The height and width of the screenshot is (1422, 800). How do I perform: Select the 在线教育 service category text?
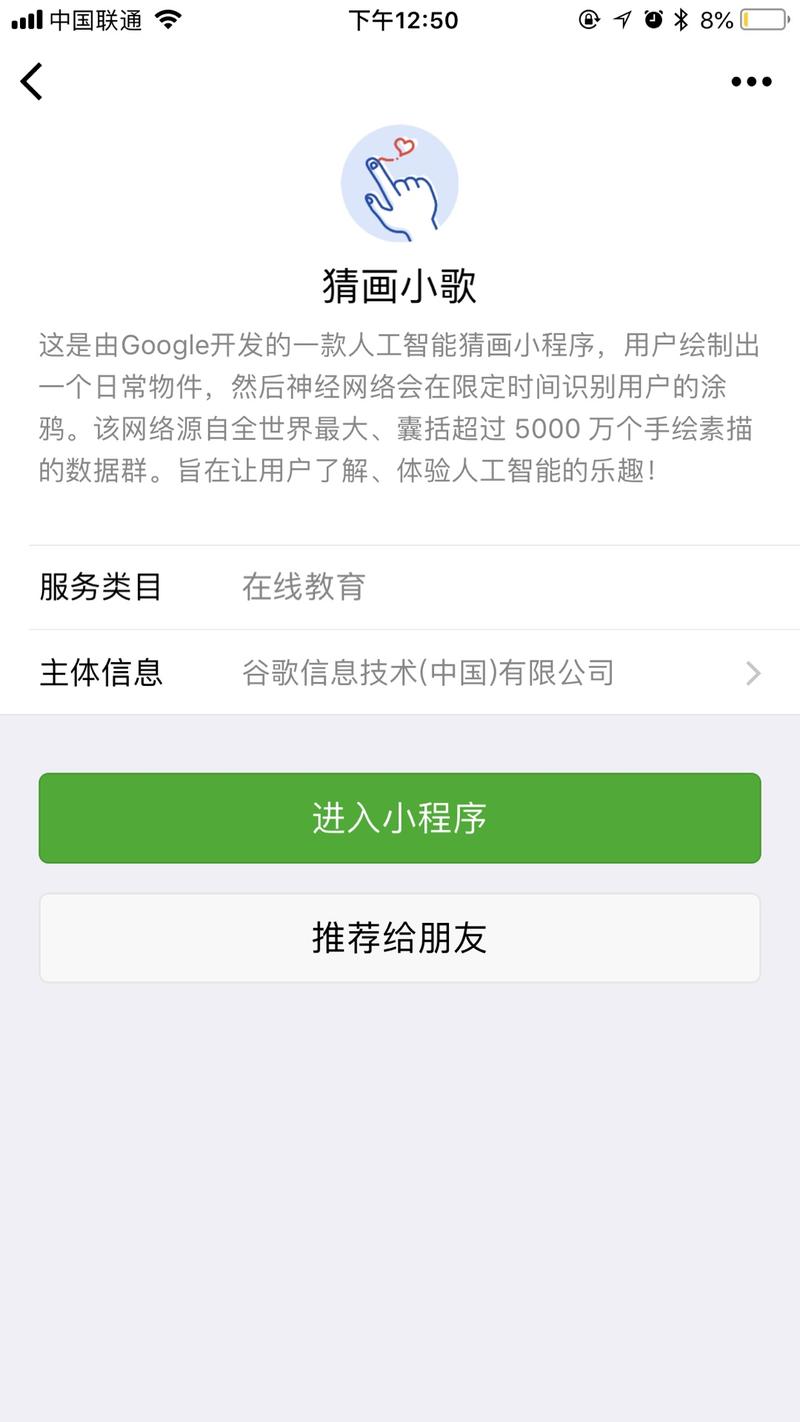point(305,586)
